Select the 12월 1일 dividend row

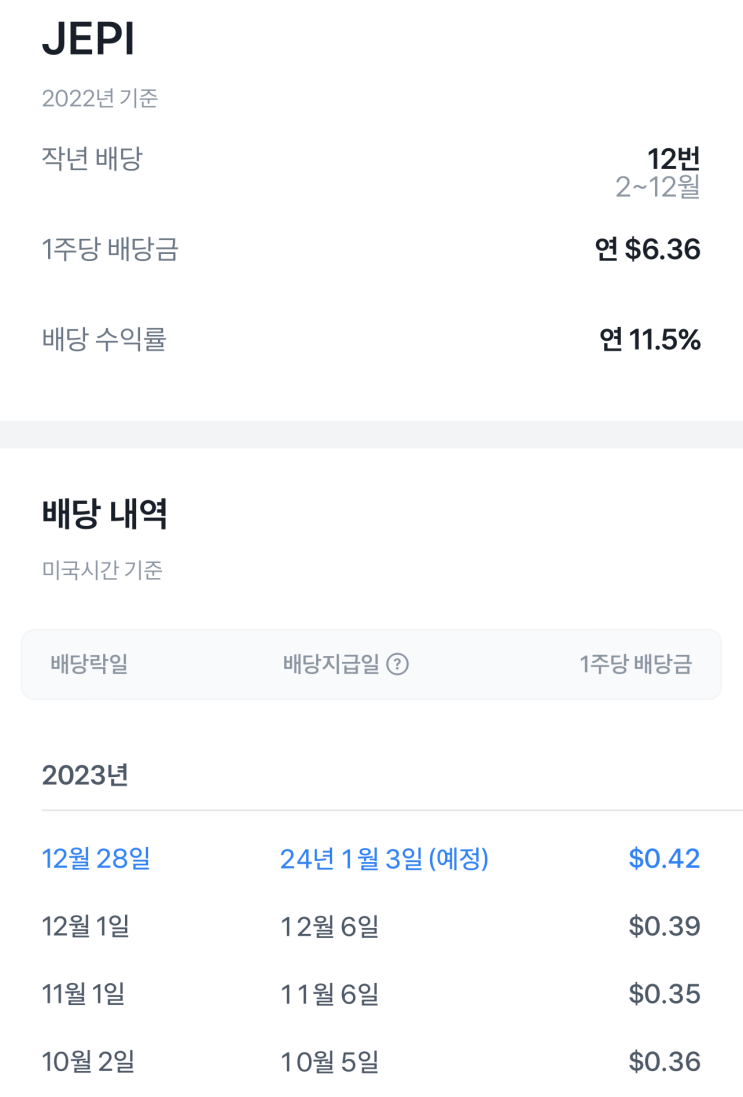(87, 926)
